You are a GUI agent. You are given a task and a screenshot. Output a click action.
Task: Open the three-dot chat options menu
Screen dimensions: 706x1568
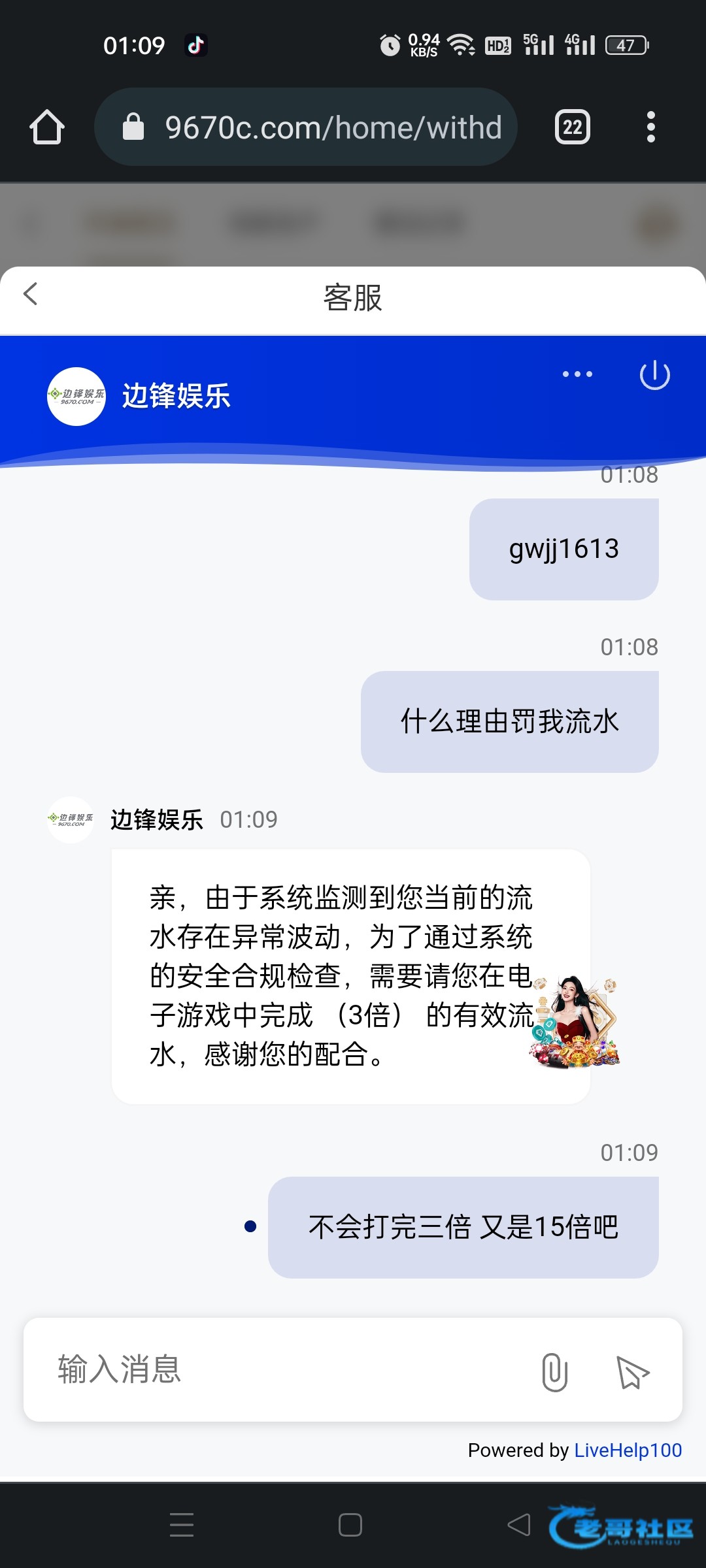pos(577,374)
